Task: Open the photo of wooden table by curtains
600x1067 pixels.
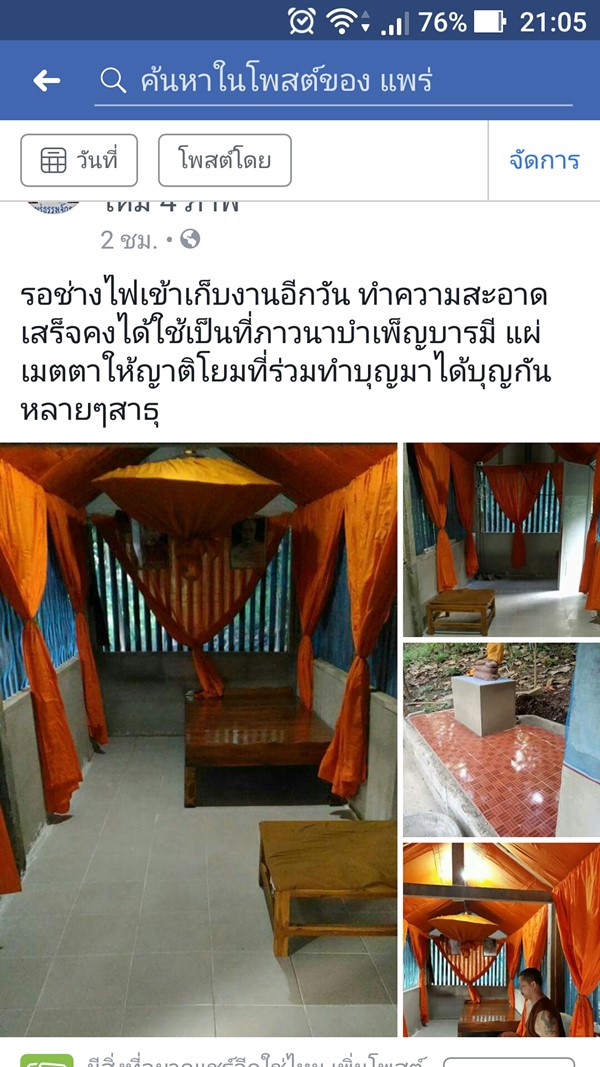Action: 502,540
